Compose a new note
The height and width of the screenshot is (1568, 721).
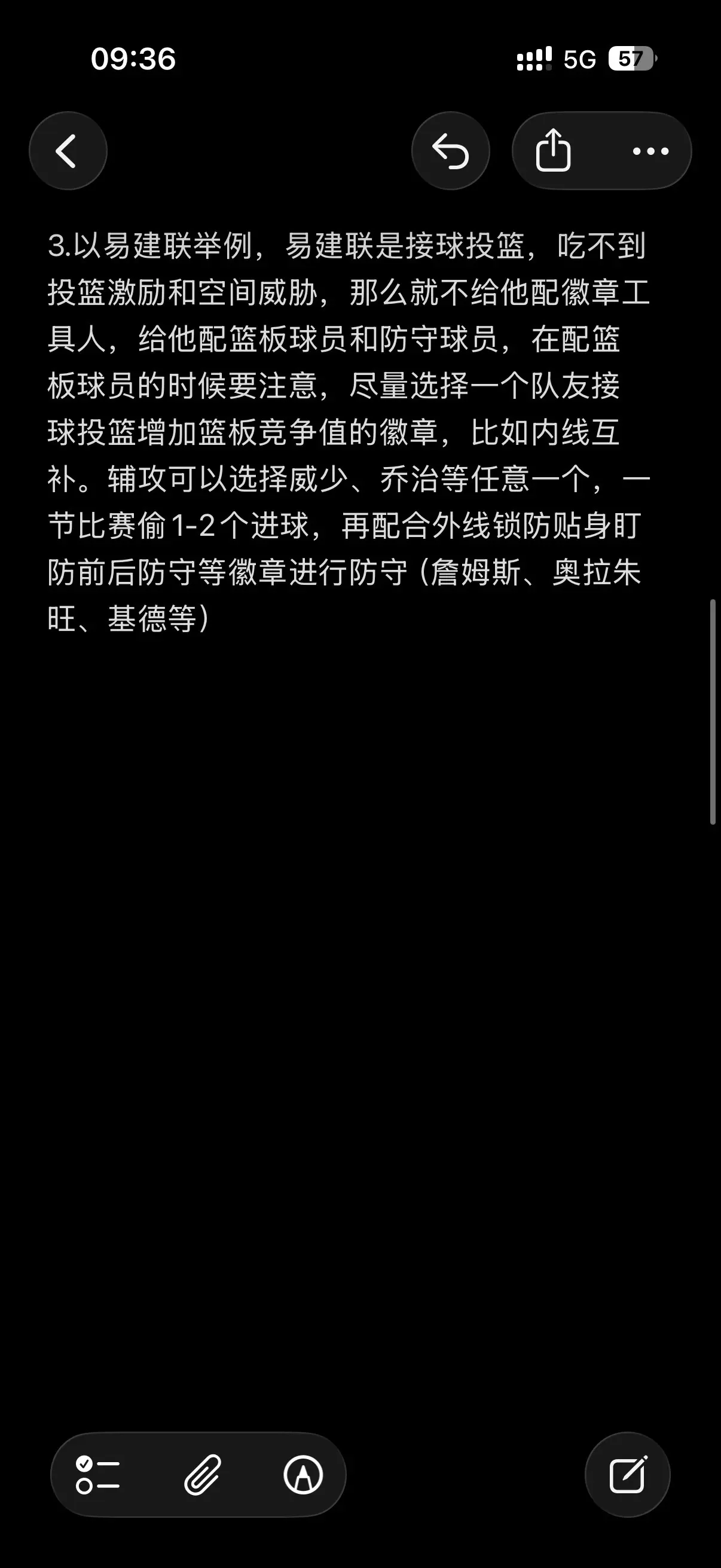(x=627, y=1475)
